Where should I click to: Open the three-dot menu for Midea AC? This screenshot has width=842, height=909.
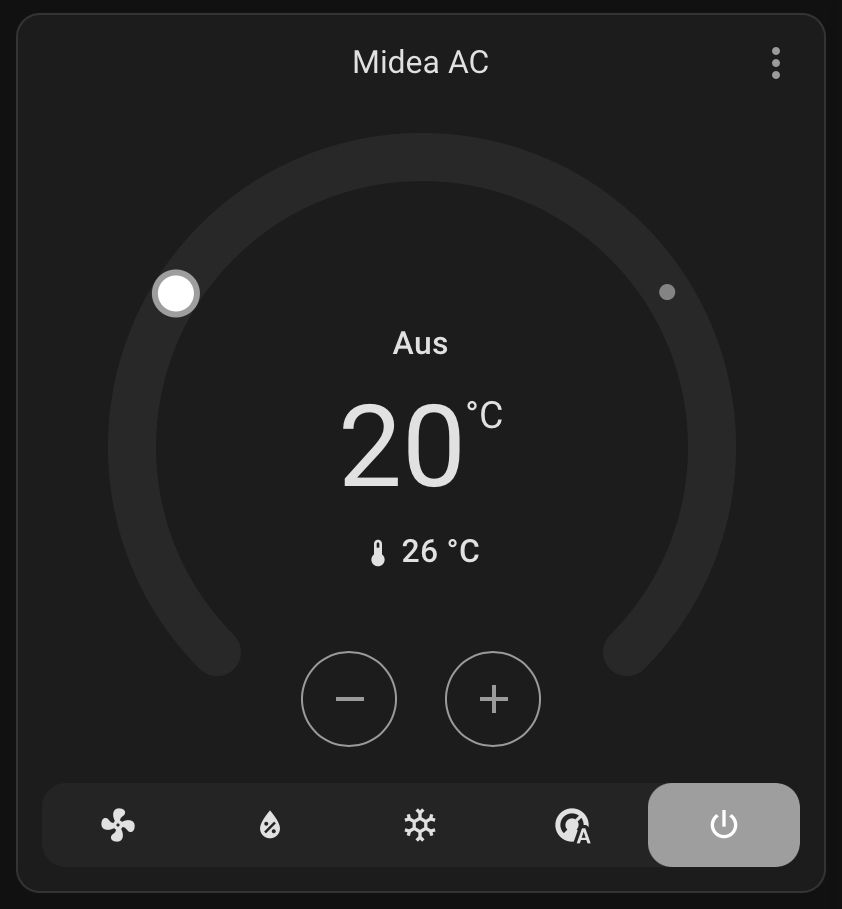pos(776,63)
